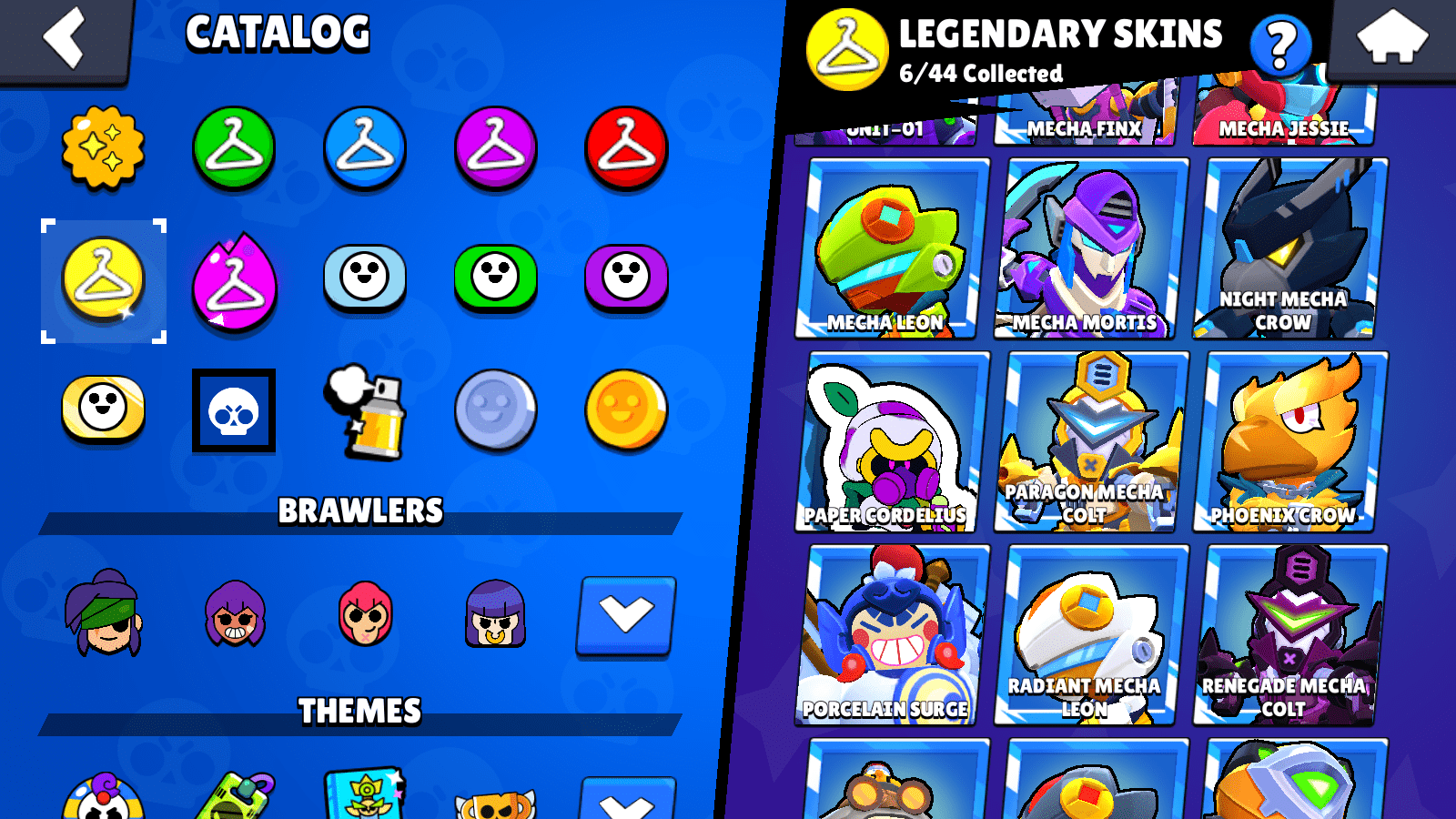View the Paper Cordelius skin

click(x=892, y=443)
